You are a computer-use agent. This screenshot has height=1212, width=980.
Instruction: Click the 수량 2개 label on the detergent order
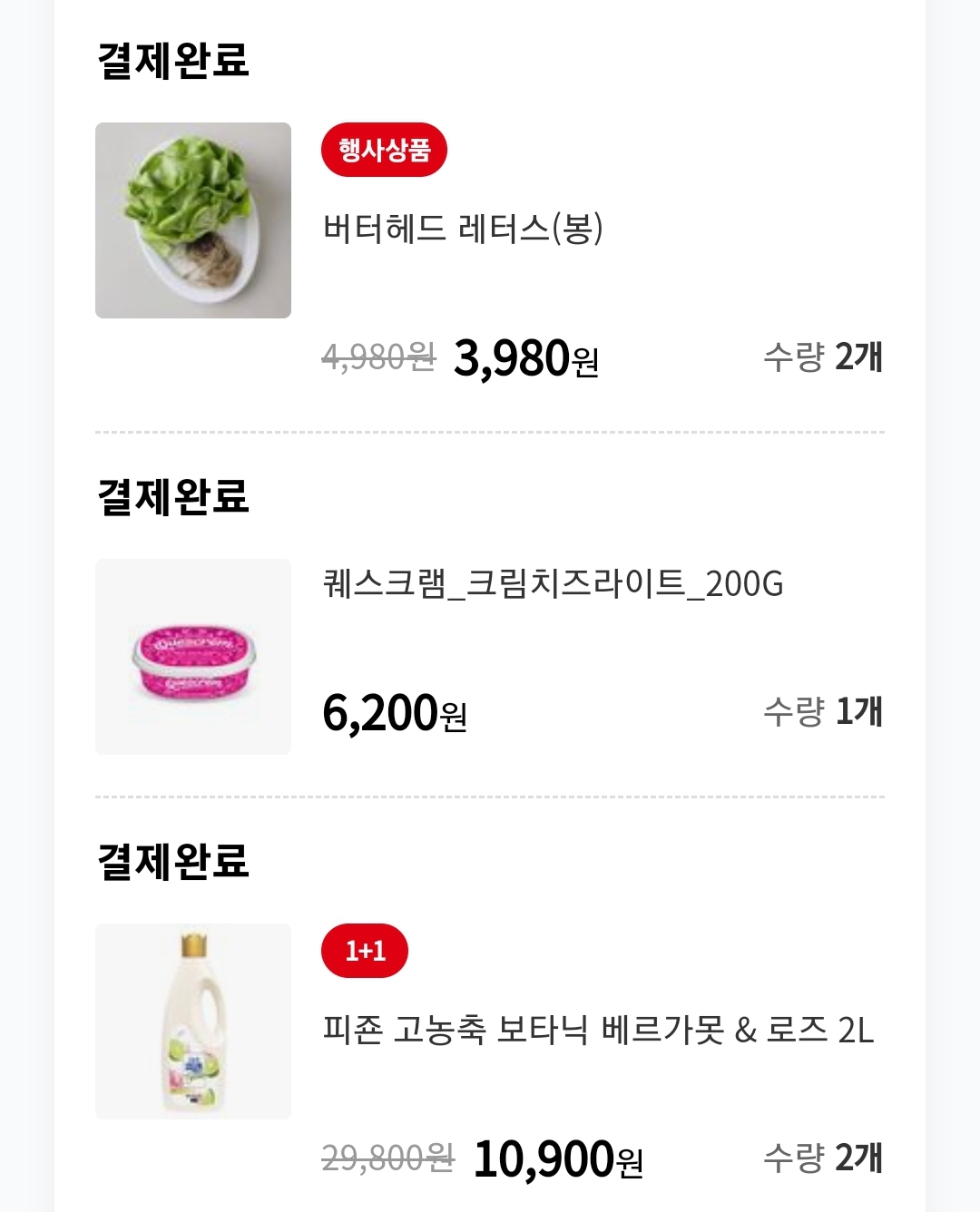(821, 1156)
